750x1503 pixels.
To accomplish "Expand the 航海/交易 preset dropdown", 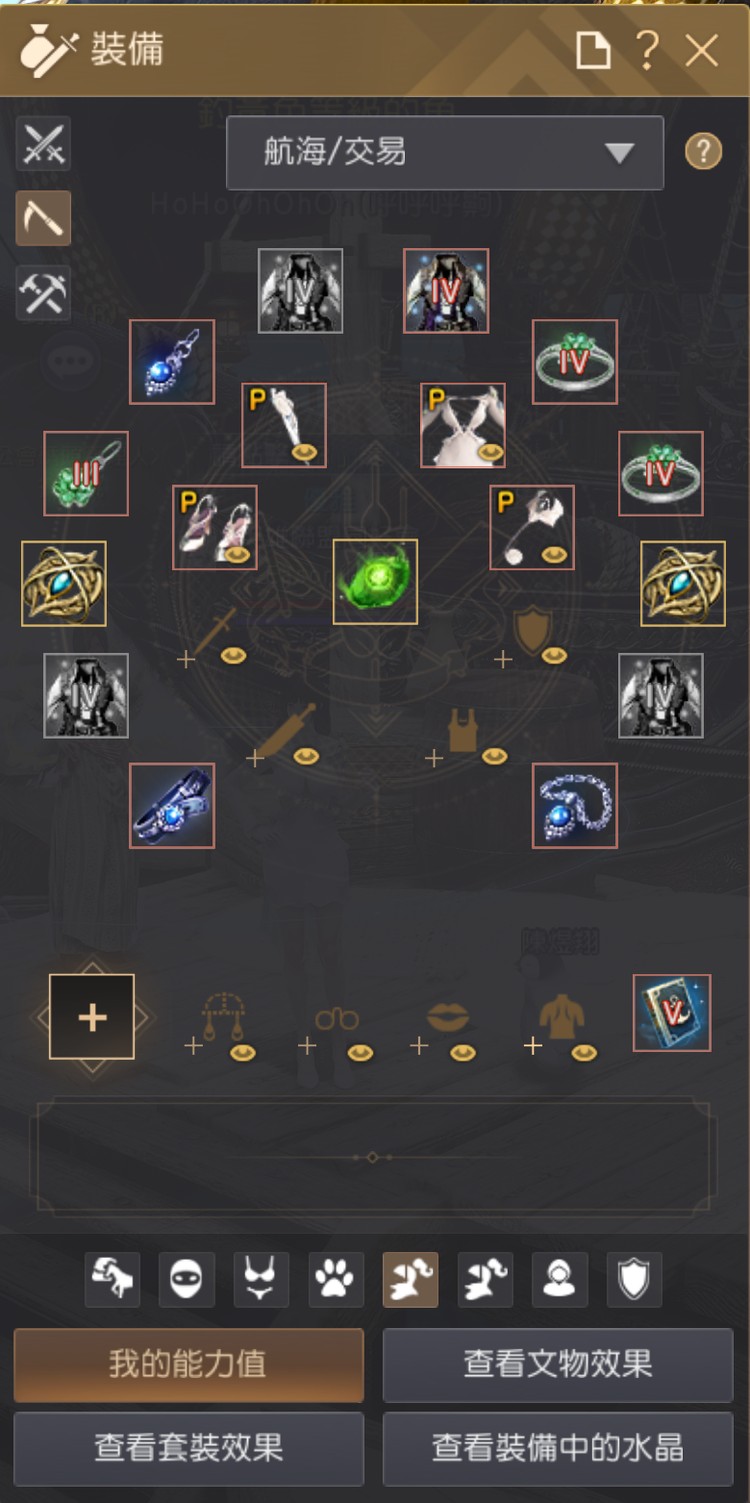I will [445, 153].
